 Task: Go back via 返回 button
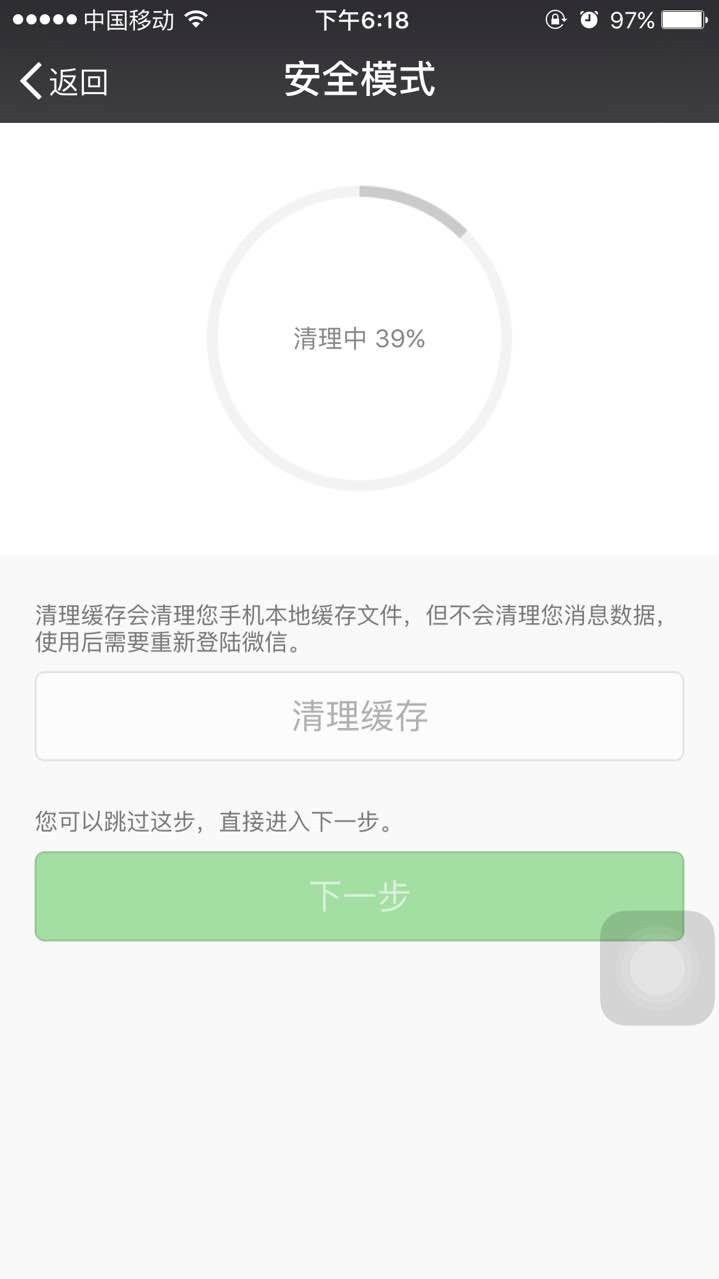63,81
